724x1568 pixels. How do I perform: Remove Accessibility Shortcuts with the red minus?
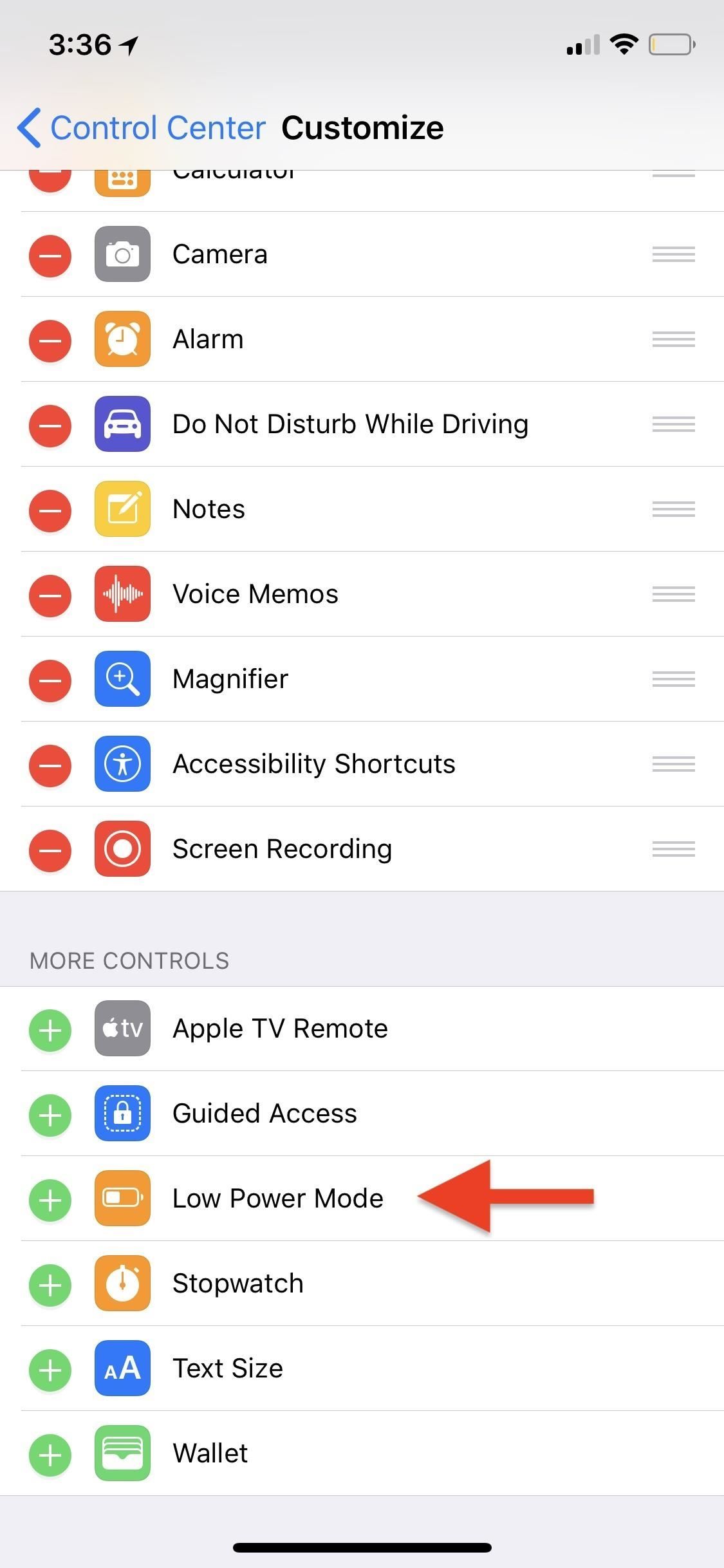tap(50, 766)
